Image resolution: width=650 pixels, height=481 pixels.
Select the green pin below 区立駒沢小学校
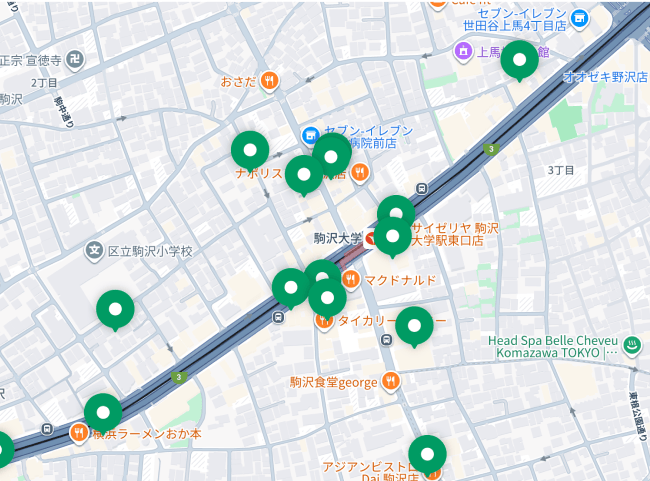pyautogui.click(x=115, y=309)
